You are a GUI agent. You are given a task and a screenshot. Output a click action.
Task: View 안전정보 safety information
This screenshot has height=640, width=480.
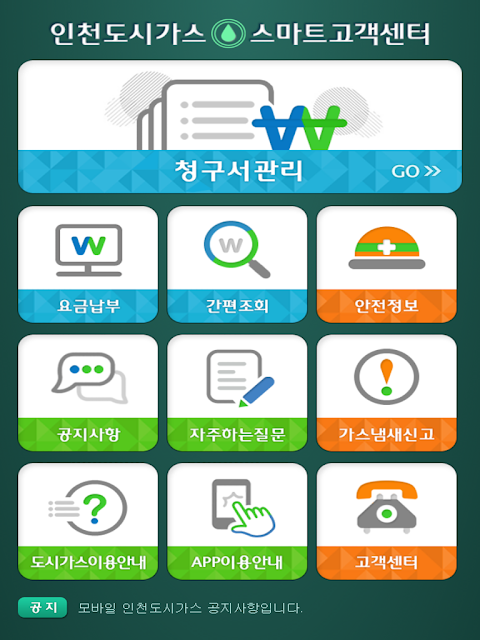pyautogui.click(x=387, y=264)
